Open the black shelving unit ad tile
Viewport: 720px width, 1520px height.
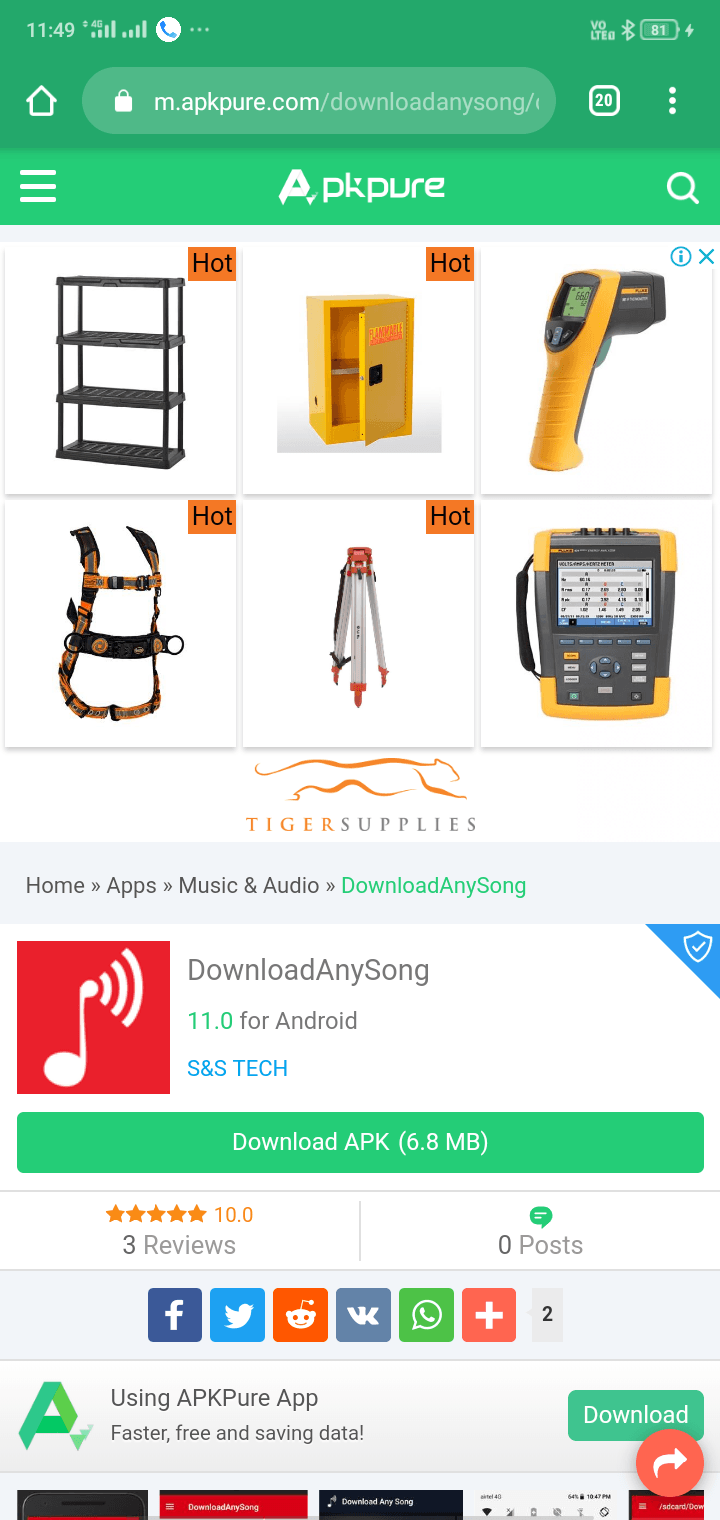(120, 371)
